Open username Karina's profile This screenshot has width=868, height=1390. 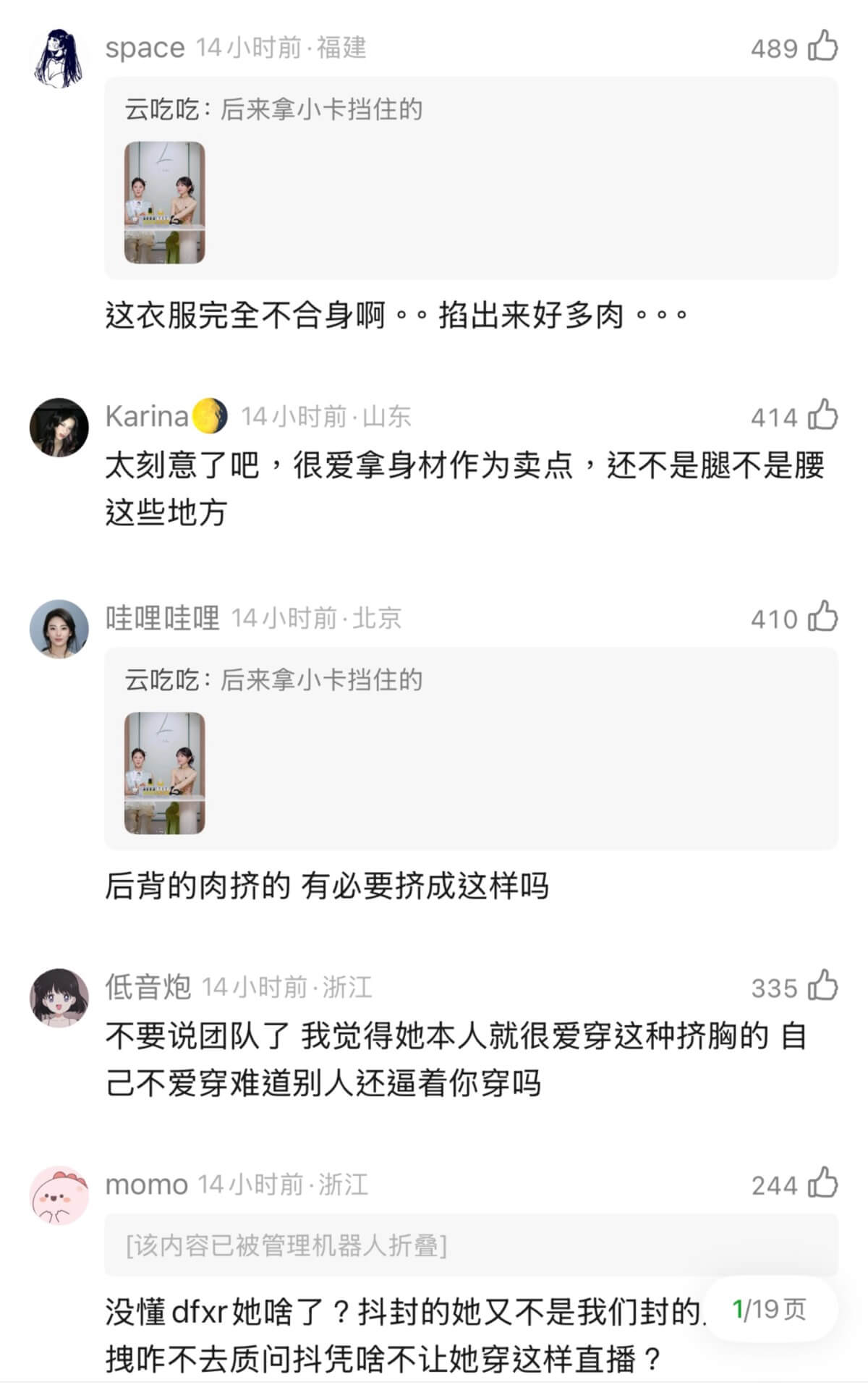tap(147, 416)
